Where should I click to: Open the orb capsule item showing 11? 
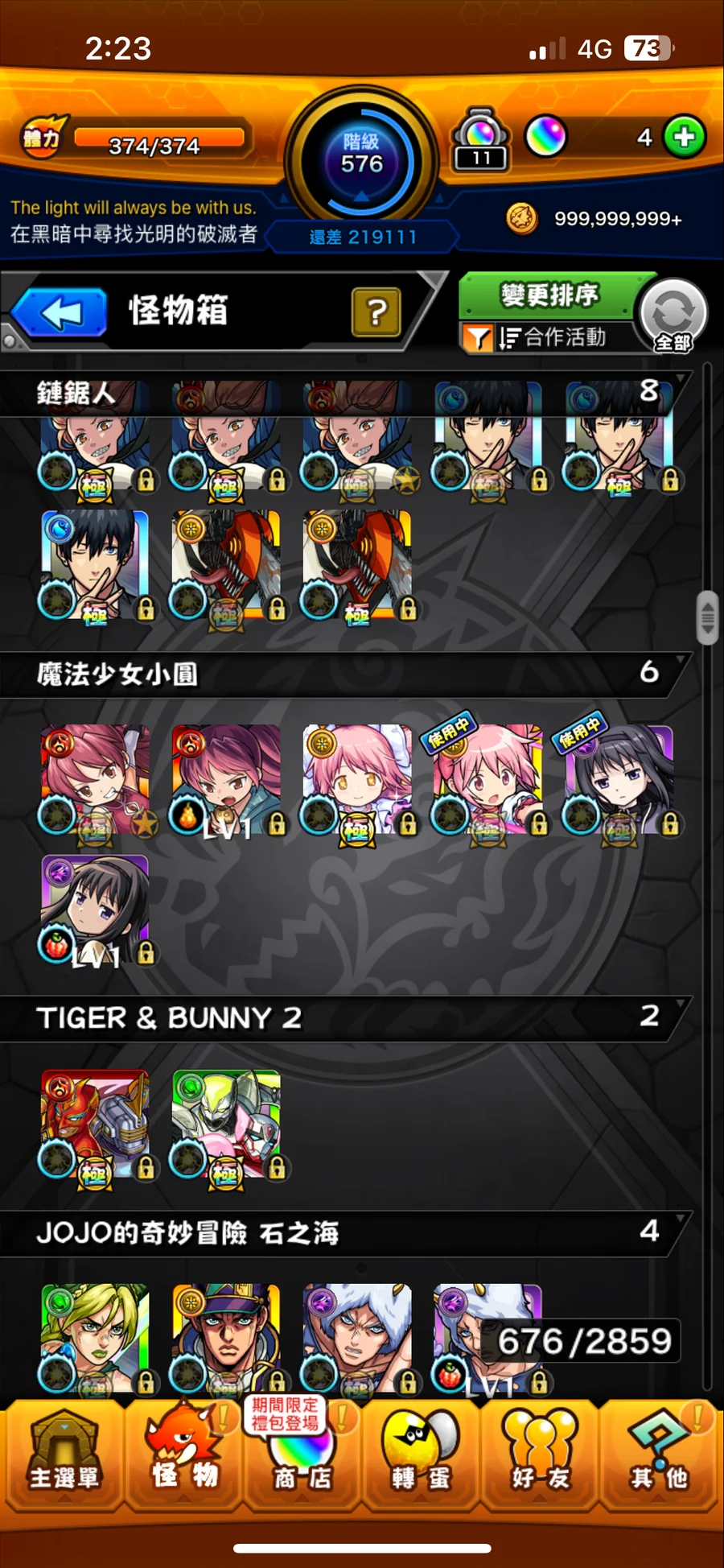click(480, 139)
